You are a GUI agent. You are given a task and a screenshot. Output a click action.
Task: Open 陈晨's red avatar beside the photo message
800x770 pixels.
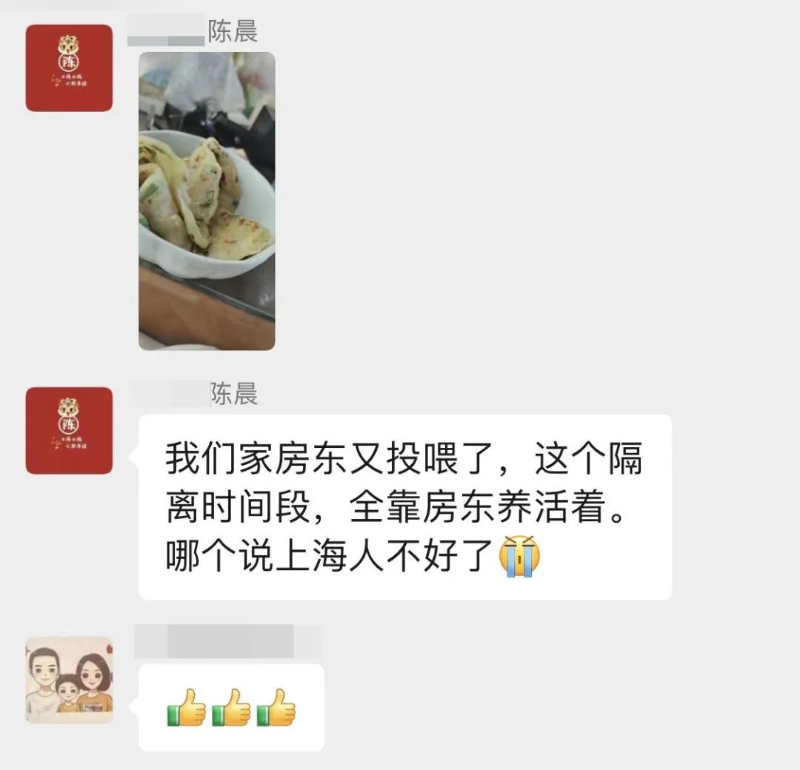pos(69,68)
